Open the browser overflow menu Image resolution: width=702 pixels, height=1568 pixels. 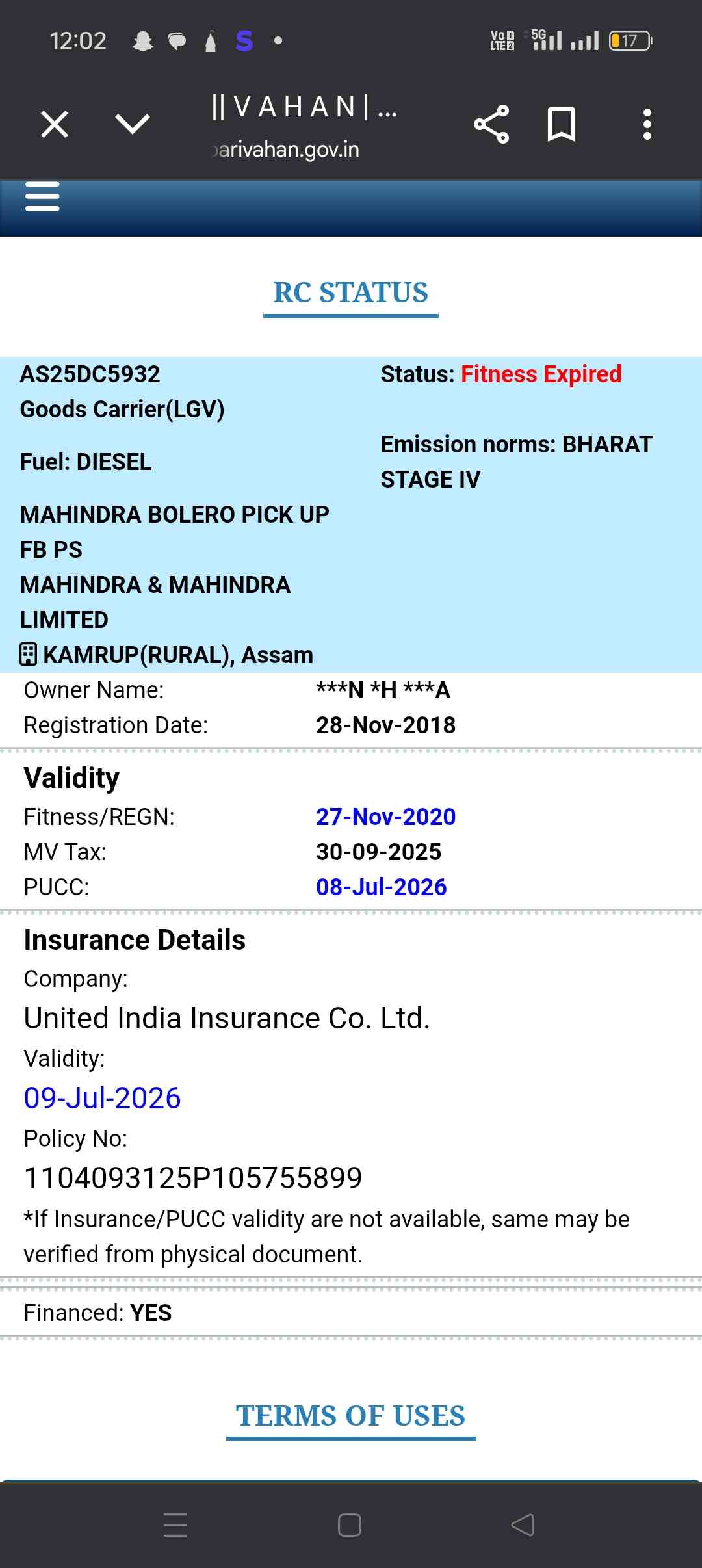pos(647,124)
